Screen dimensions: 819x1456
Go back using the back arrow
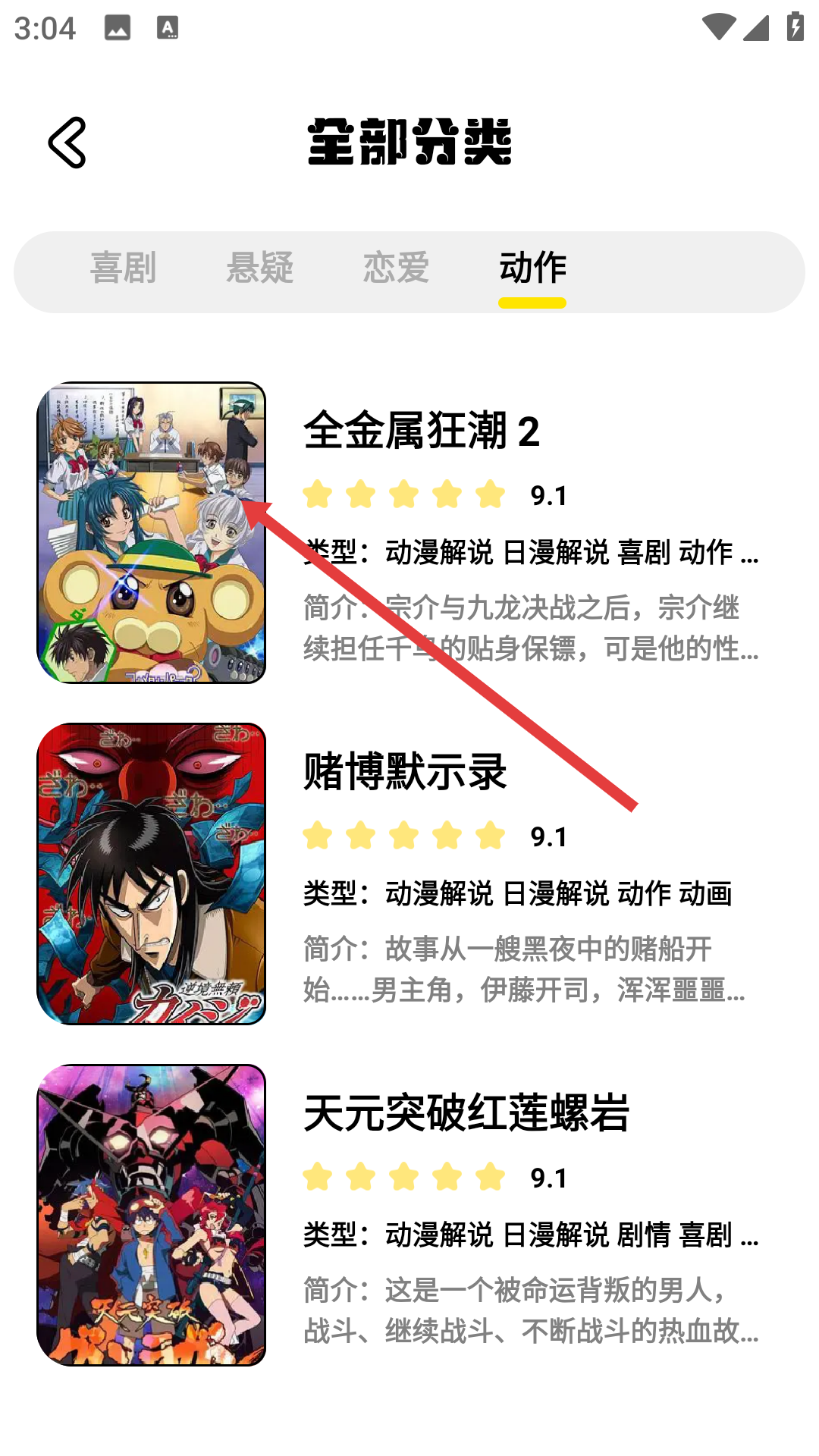(x=67, y=143)
